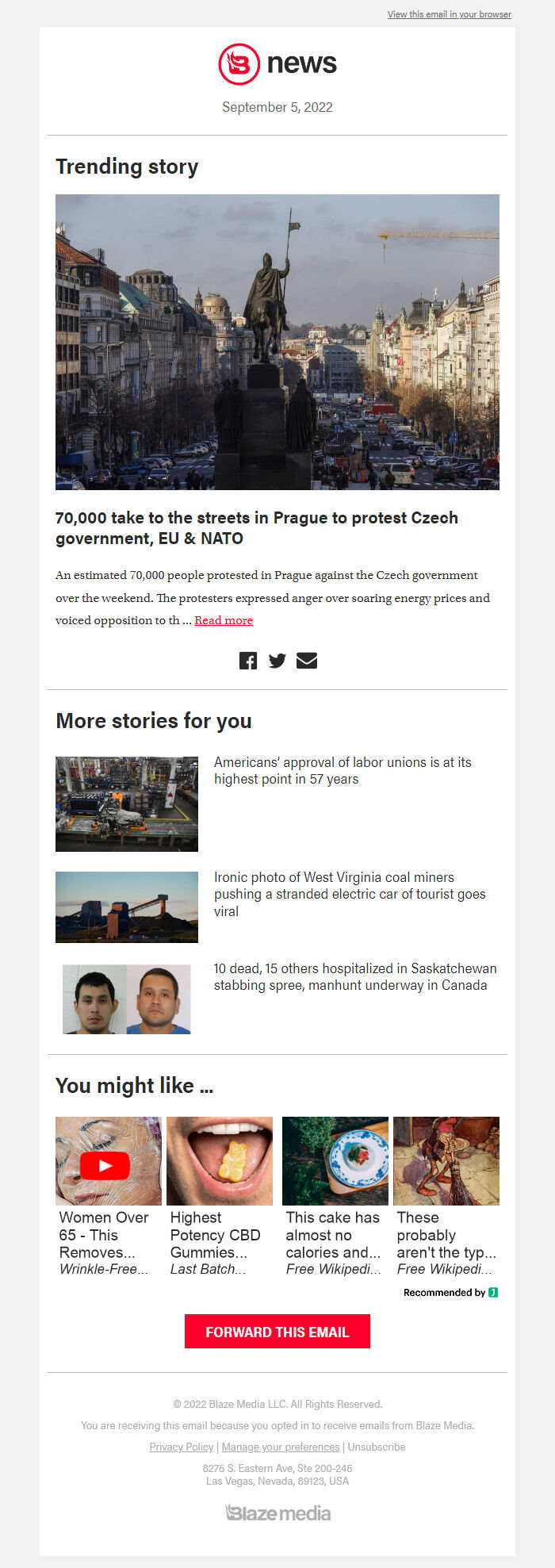The width and height of the screenshot is (555, 1568).
Task: Share the trending story by email
Action: pyautogui.click(x=307, y=661)
